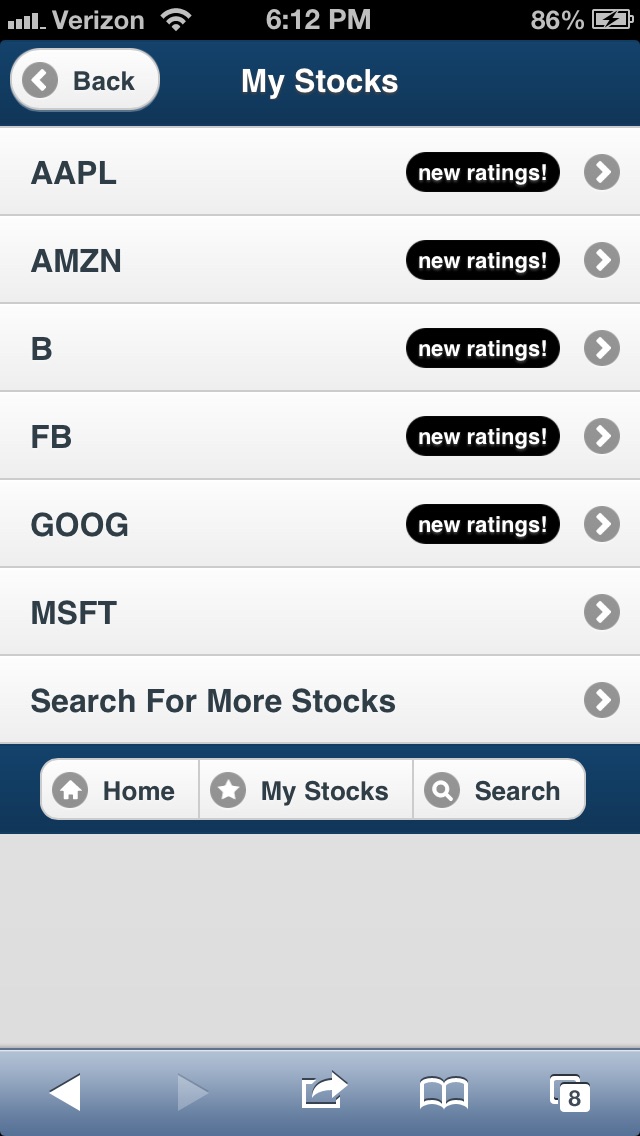
Task: Tap the browser back arrow
Action: click(65, 1092)
